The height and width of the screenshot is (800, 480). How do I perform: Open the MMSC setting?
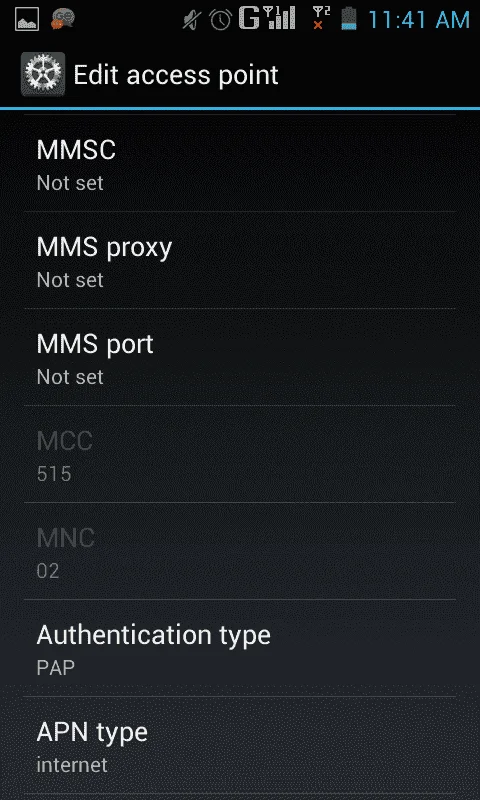[240, 163]
